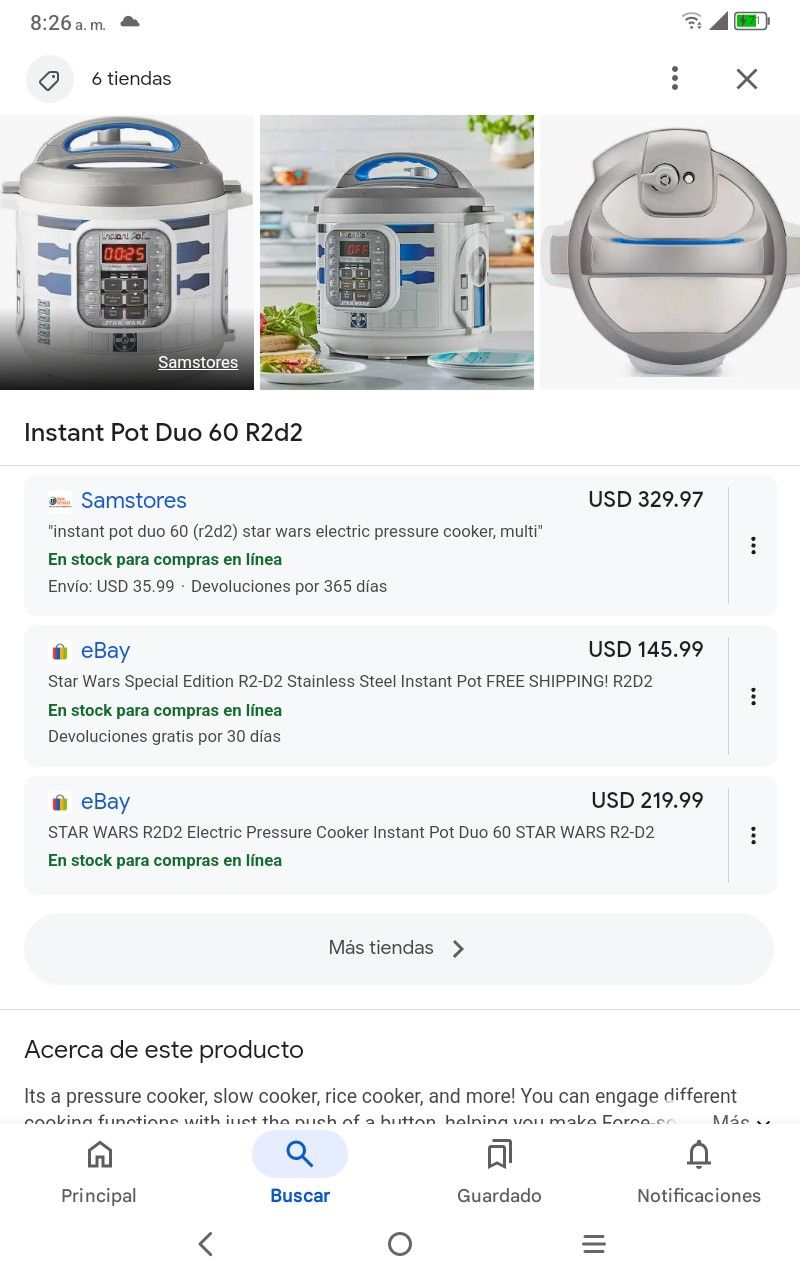This screenshot has width=800, height=1280.
Task: Switch to the Notificaciones tab
Action: pyautogui.click(x=699, y=1170)
